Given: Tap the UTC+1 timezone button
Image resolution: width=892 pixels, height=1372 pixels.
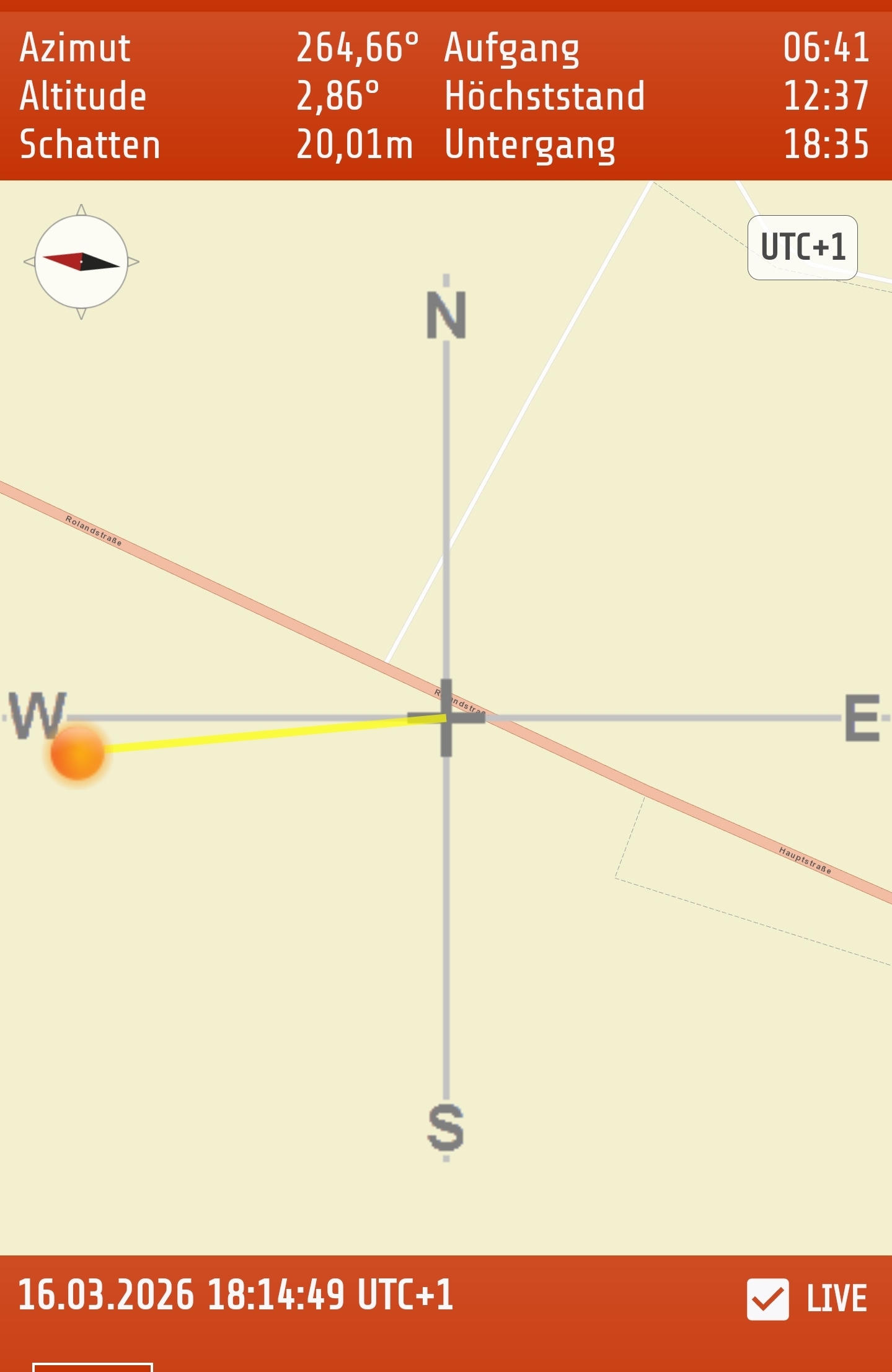Looking at the screenshot, I should (x=802, y=247).
